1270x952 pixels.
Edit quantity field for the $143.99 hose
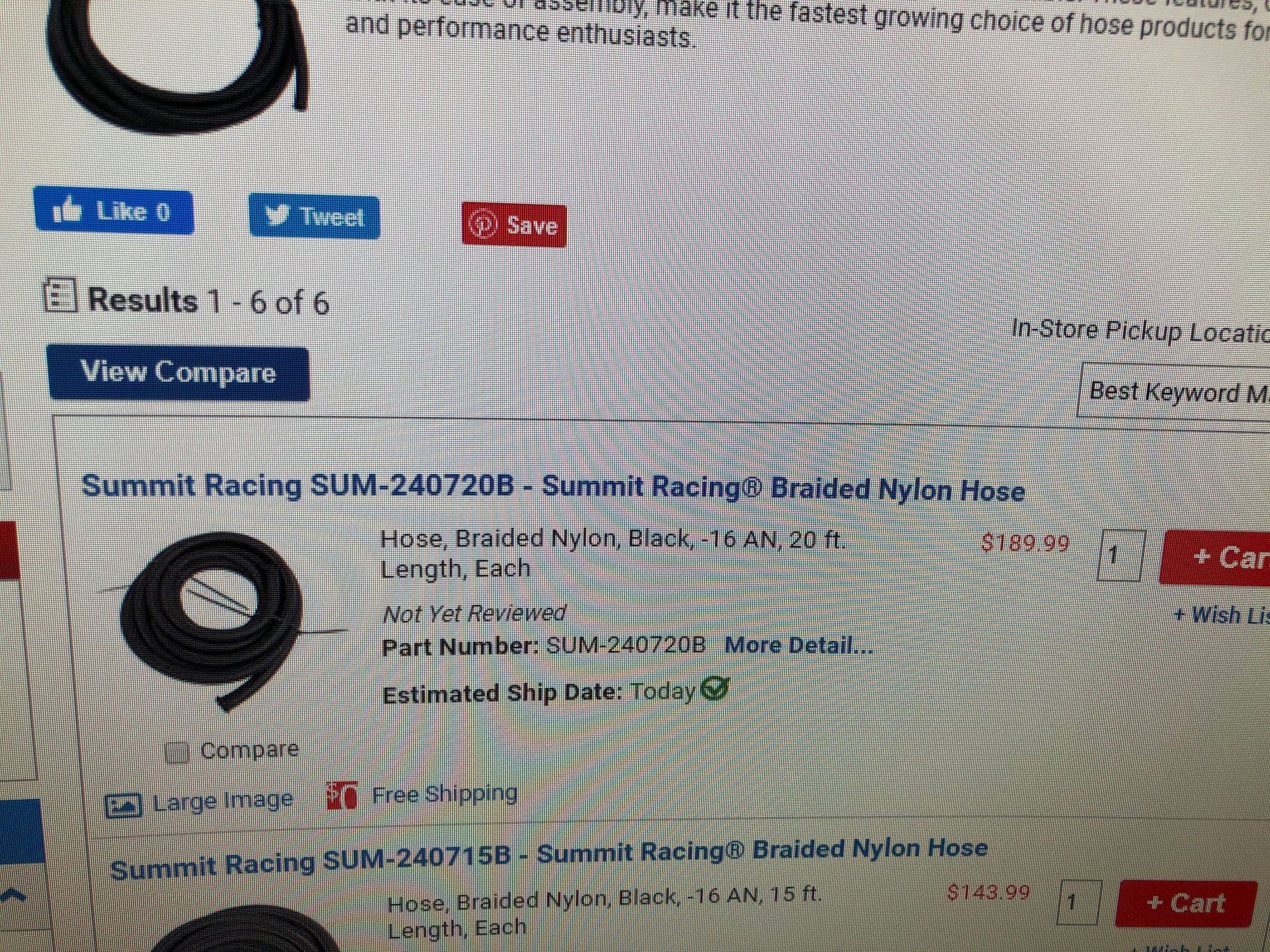coord(1078,902)
